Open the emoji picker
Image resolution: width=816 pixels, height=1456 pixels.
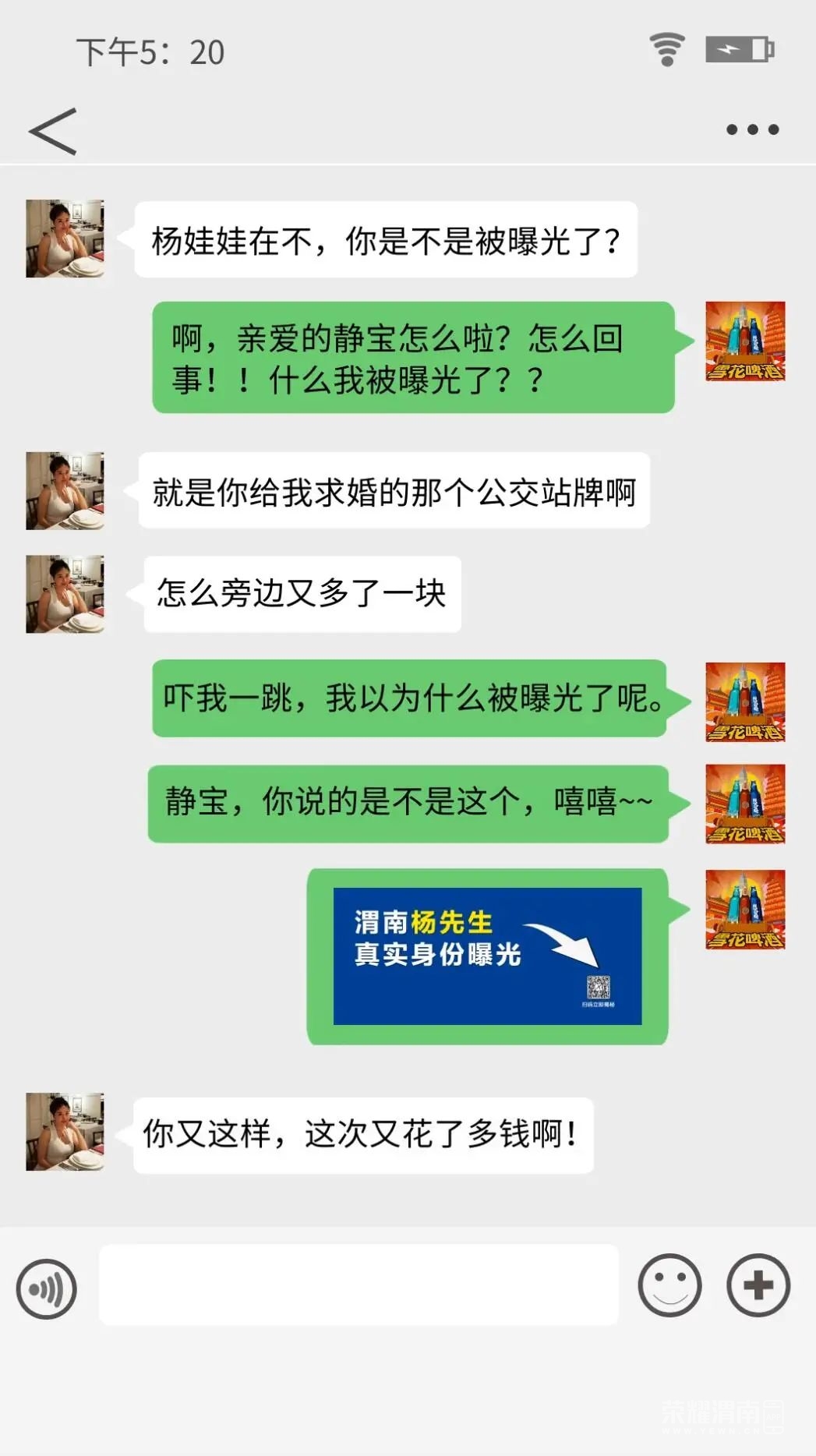click(669, 1285)
